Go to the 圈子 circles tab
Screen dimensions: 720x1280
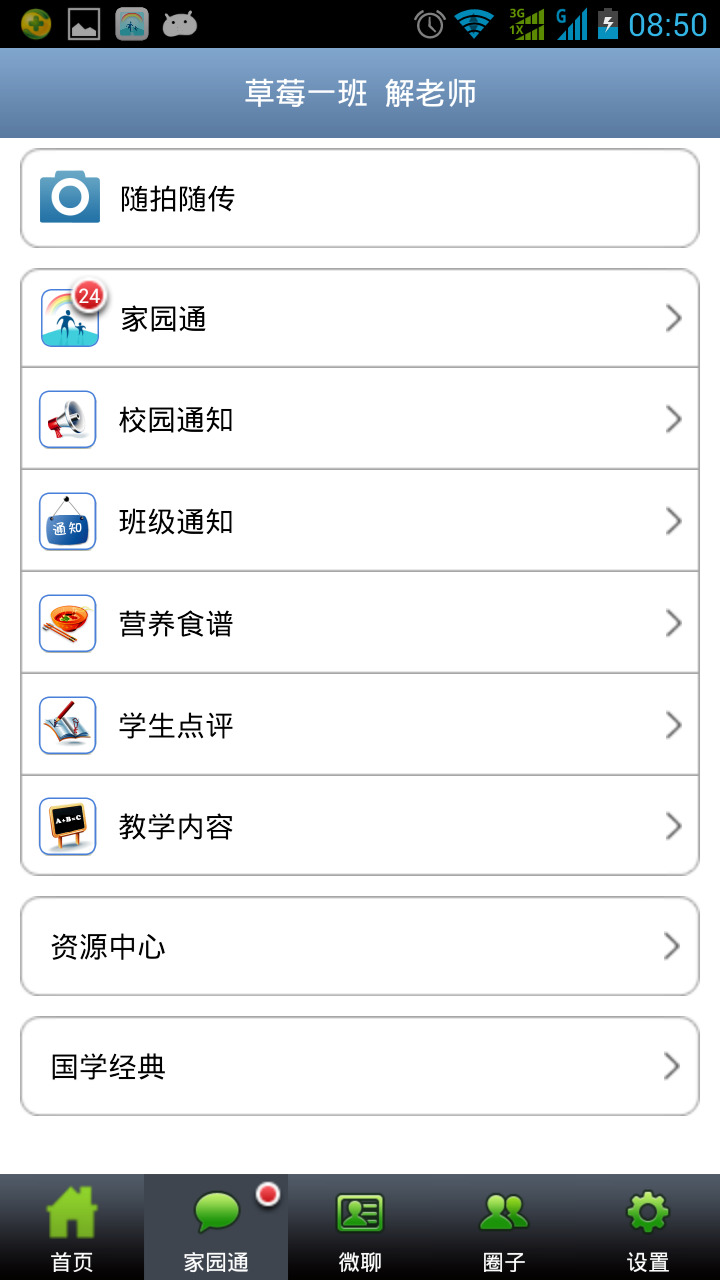tap(504, 1227)
